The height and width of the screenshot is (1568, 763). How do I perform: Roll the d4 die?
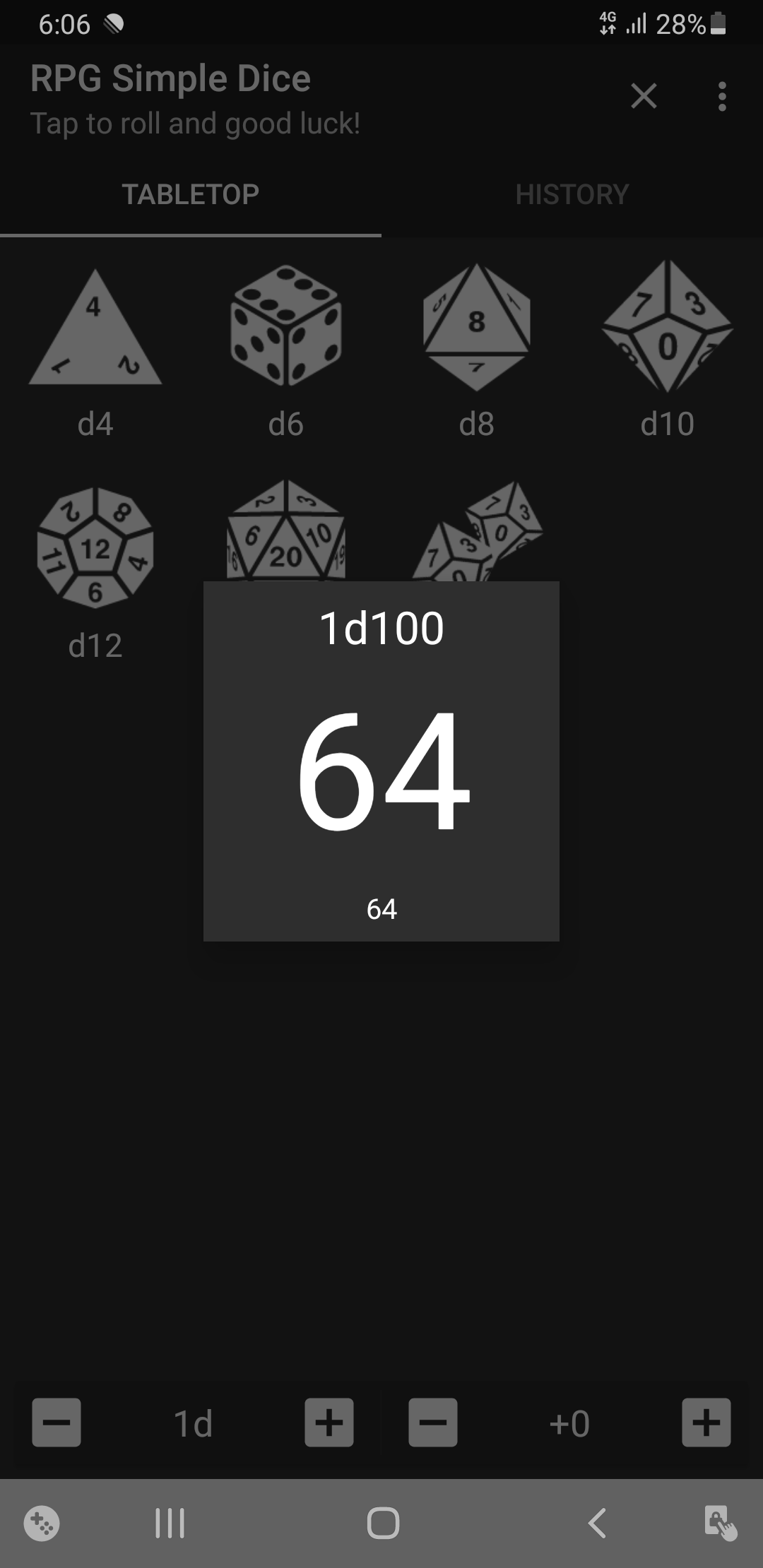[95, 328]
